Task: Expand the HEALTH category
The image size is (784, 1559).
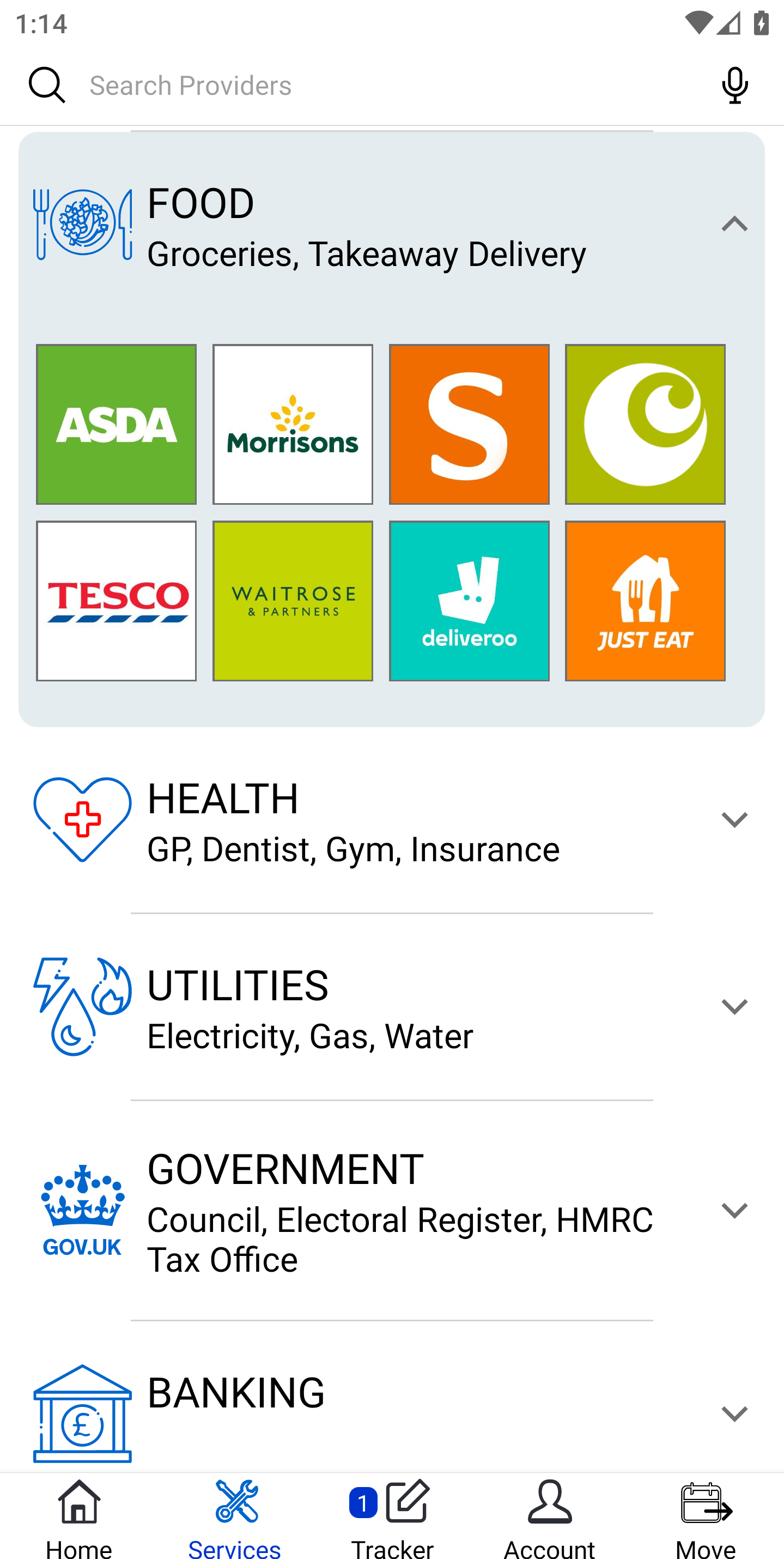Action: (x=734, y=820)
